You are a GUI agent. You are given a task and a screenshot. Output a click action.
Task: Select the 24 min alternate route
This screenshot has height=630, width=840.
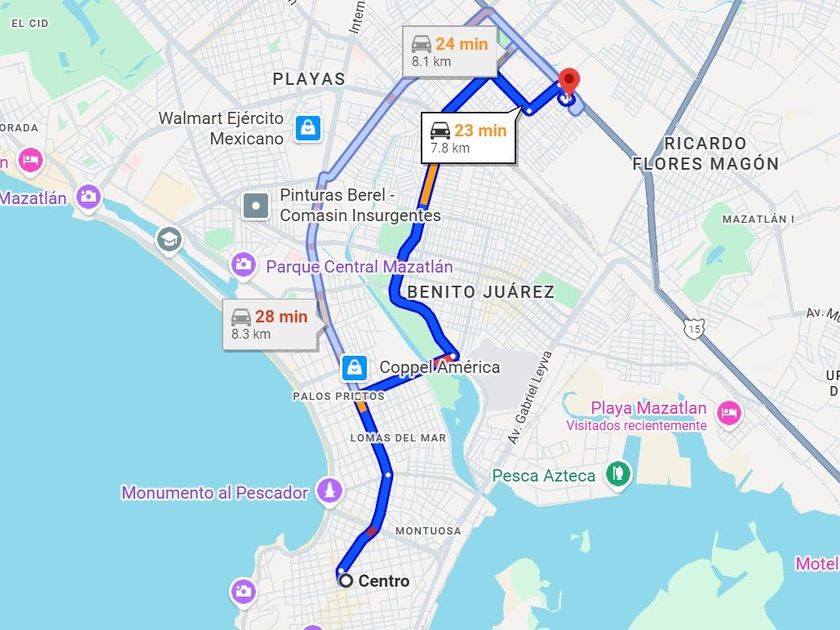pyautogui.click(x=449, y=52)
